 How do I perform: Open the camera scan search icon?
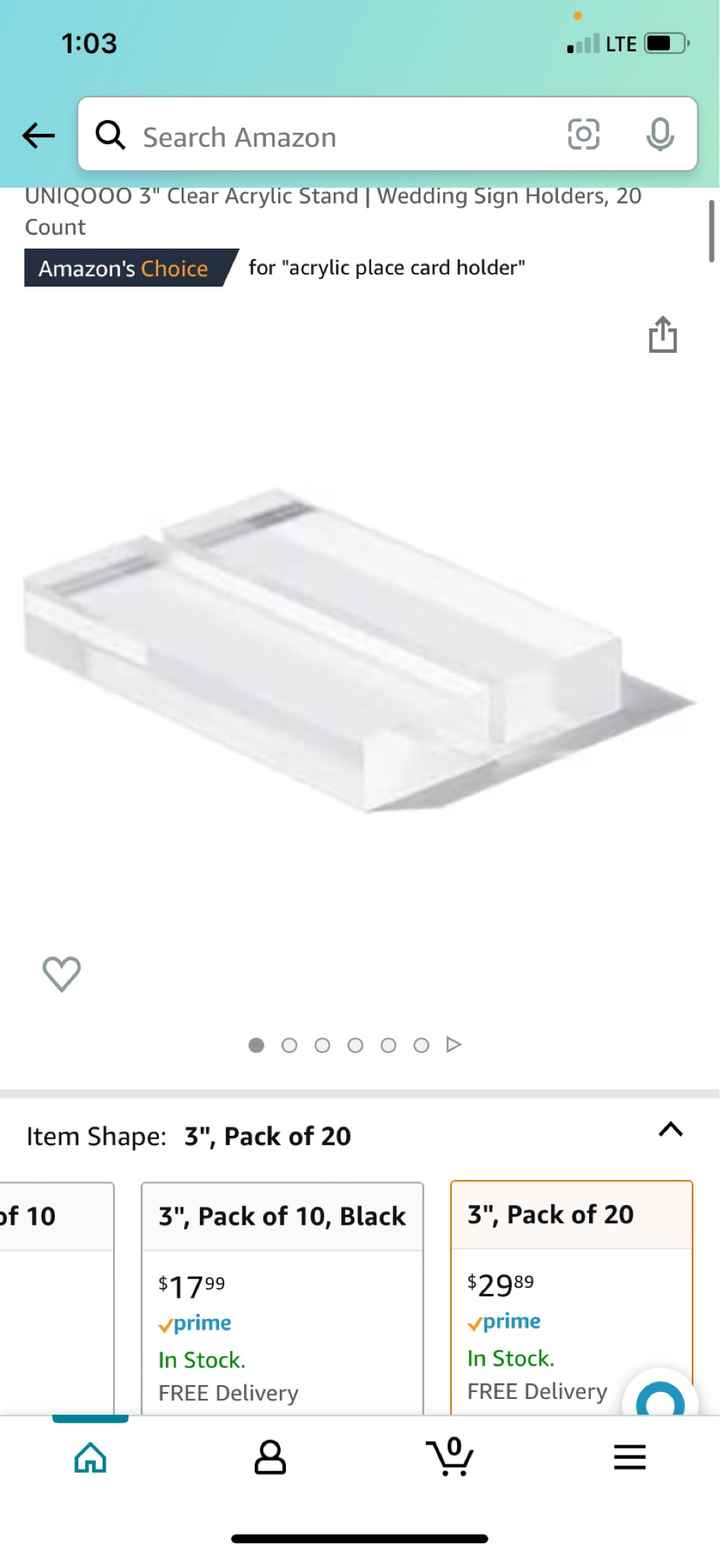tap(584, 134)
